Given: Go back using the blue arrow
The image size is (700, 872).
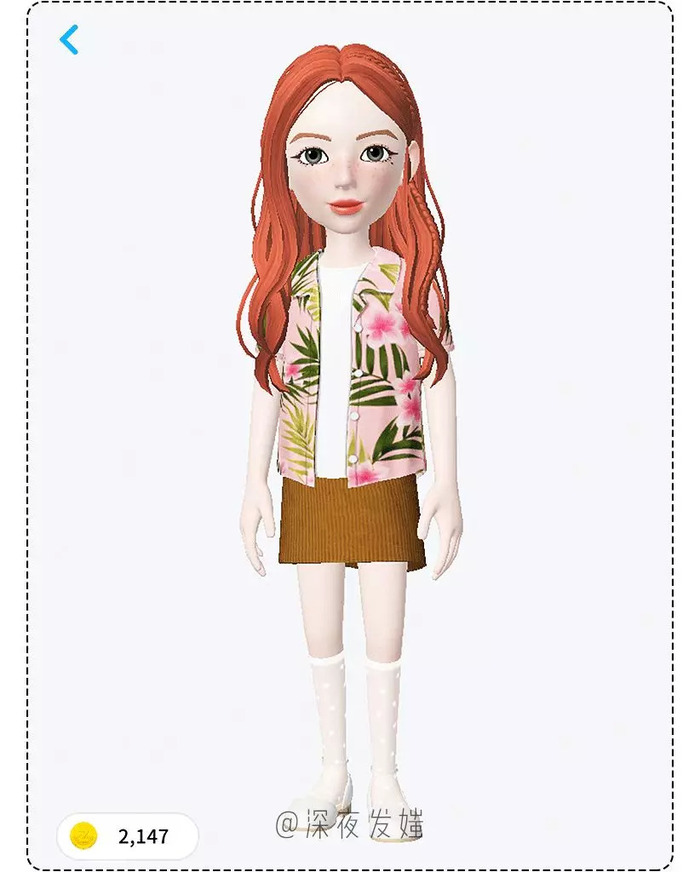Looking at the screenshot, I should pyautogui.click(x=68, y=40).
